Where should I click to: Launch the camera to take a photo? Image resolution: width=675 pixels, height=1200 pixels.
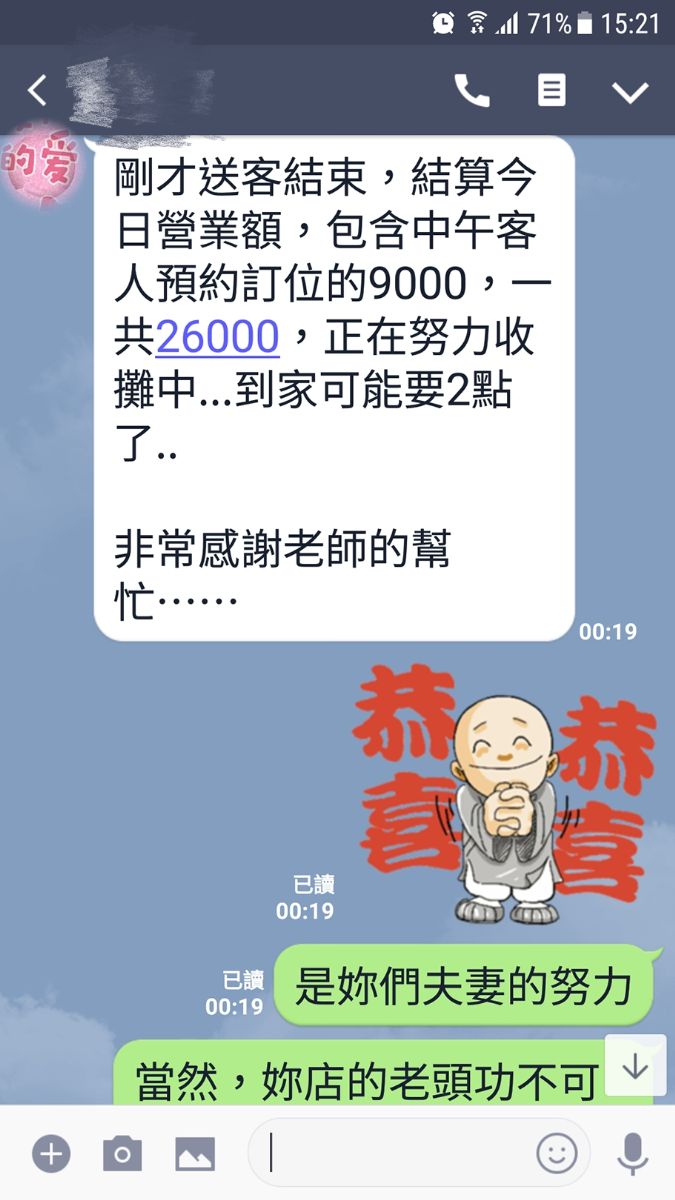tap(122, 1154)
